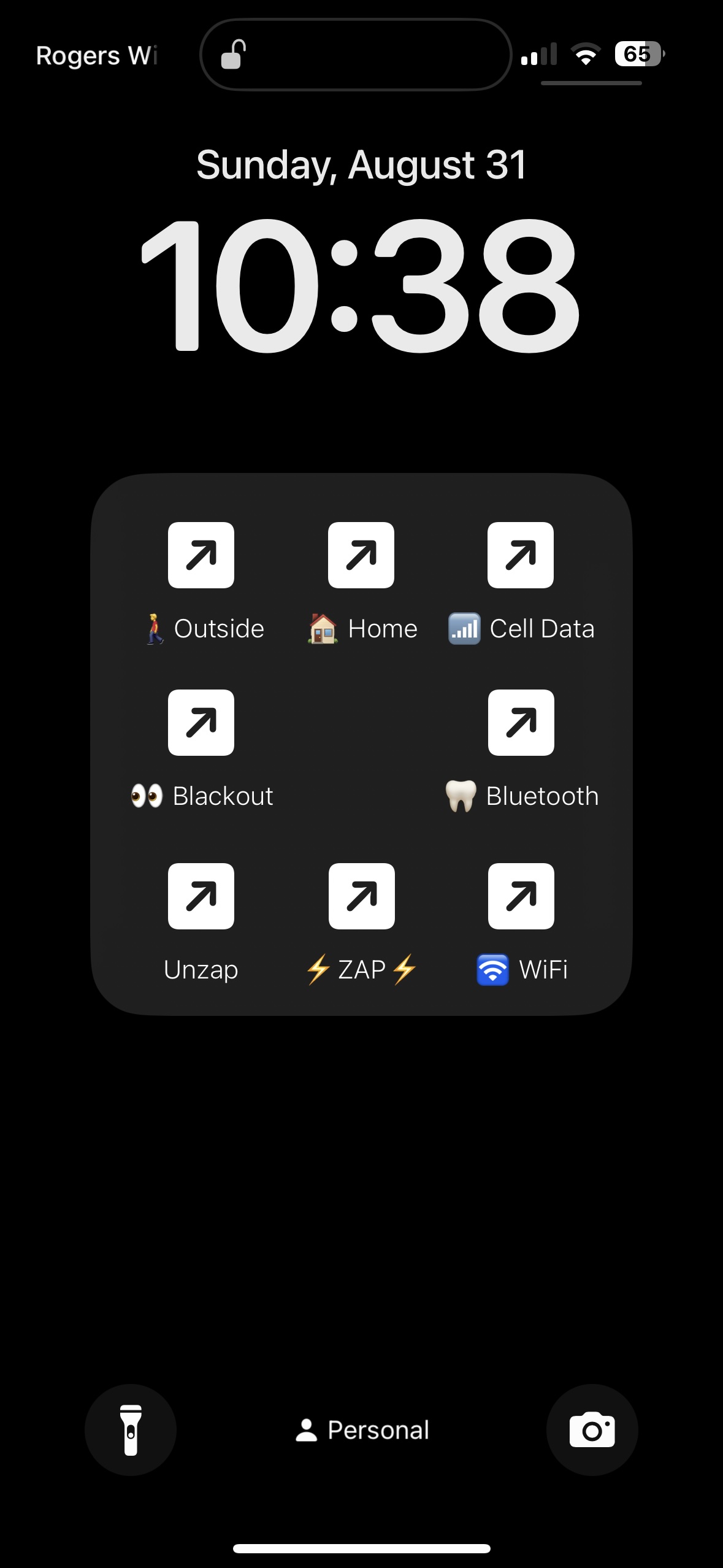Viewport: 723px width, 1568px height.
Task: Open the Camera from the lock screen
Action: pyautogui.click(x=593, y=1429)
